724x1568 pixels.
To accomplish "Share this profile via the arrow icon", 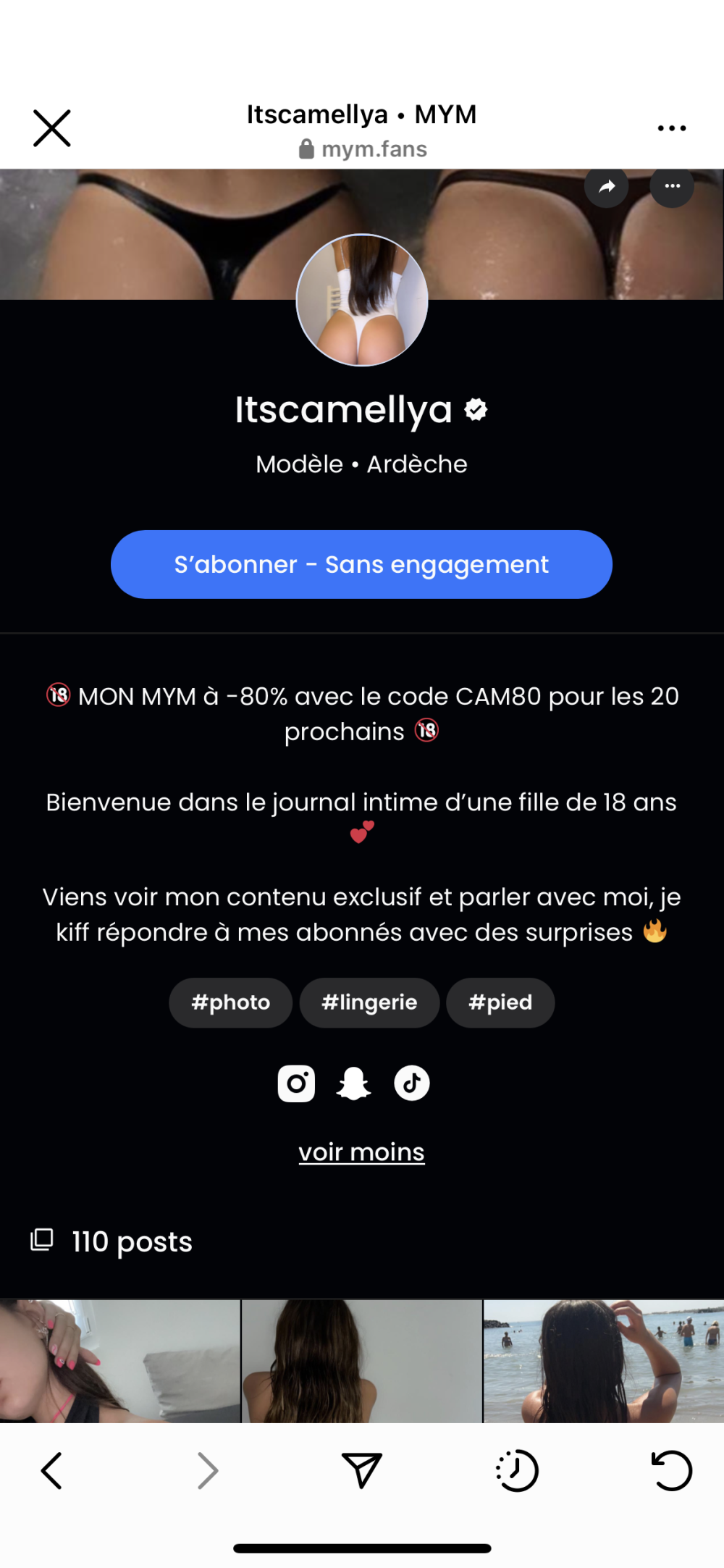I will coord(607,186).
